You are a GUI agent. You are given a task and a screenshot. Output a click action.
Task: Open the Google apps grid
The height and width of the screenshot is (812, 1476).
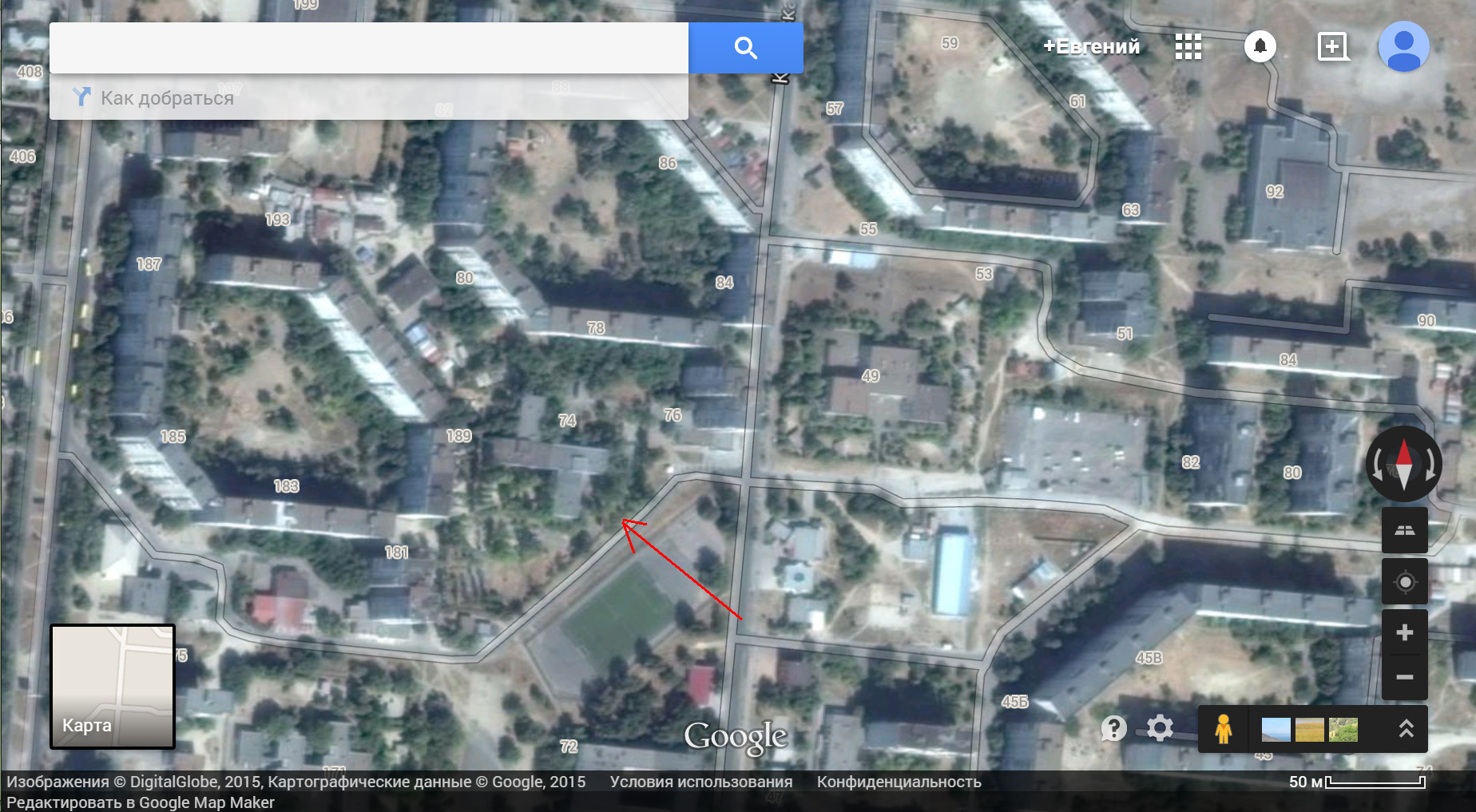(1188, 46)
